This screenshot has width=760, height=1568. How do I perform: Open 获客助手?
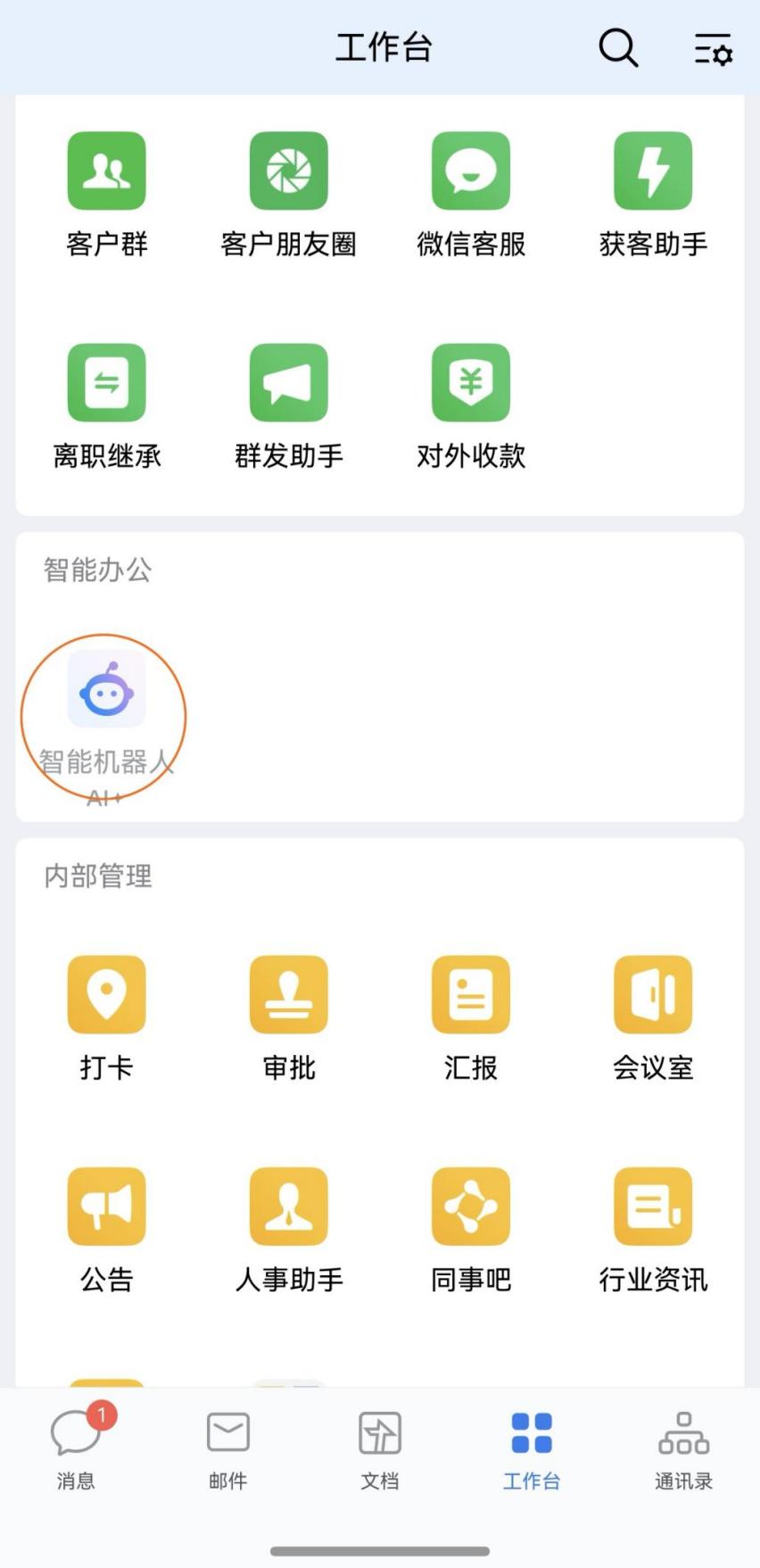653,171
